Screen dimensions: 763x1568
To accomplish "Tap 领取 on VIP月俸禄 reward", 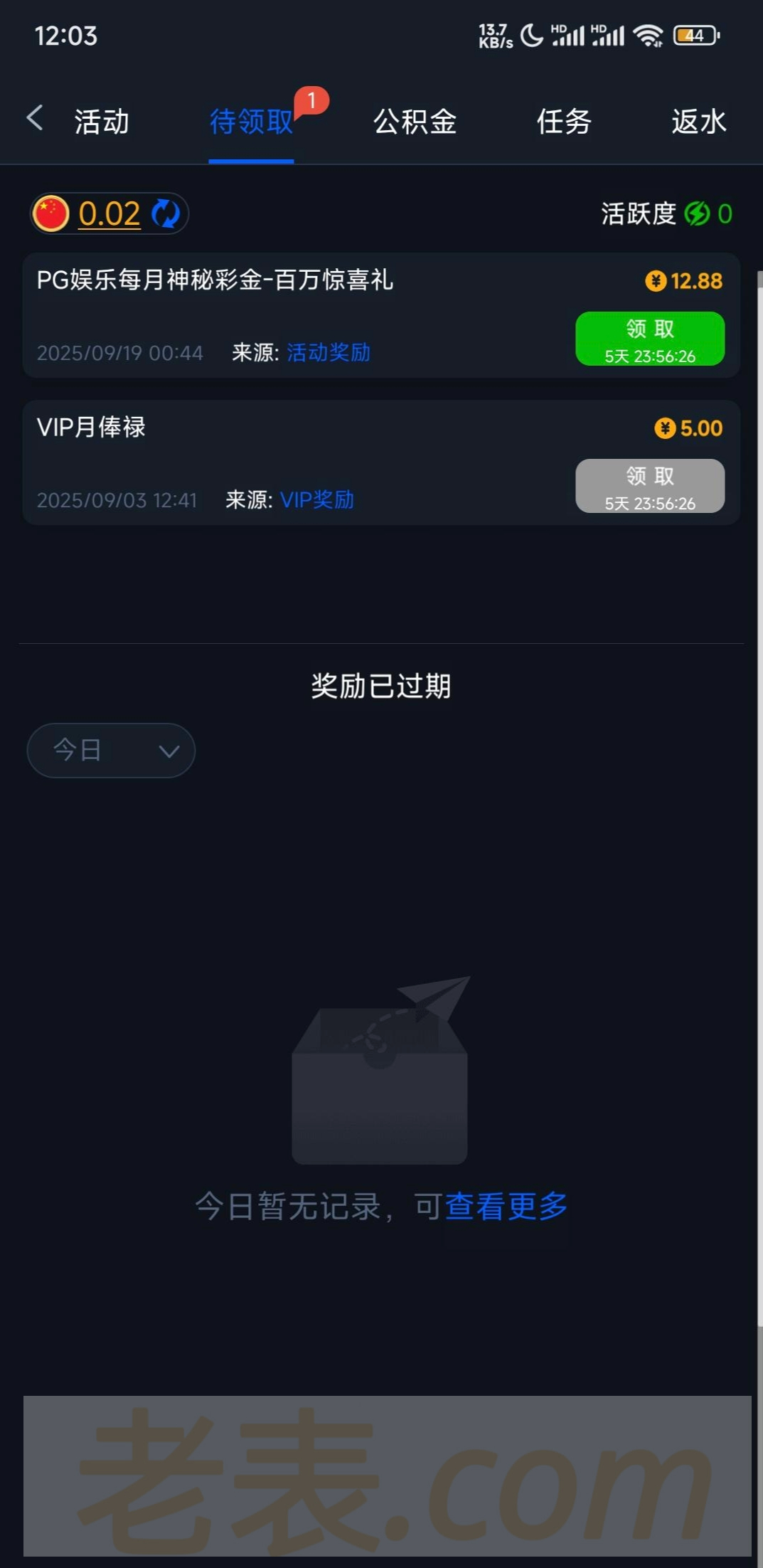I will (x=649, y=486).
